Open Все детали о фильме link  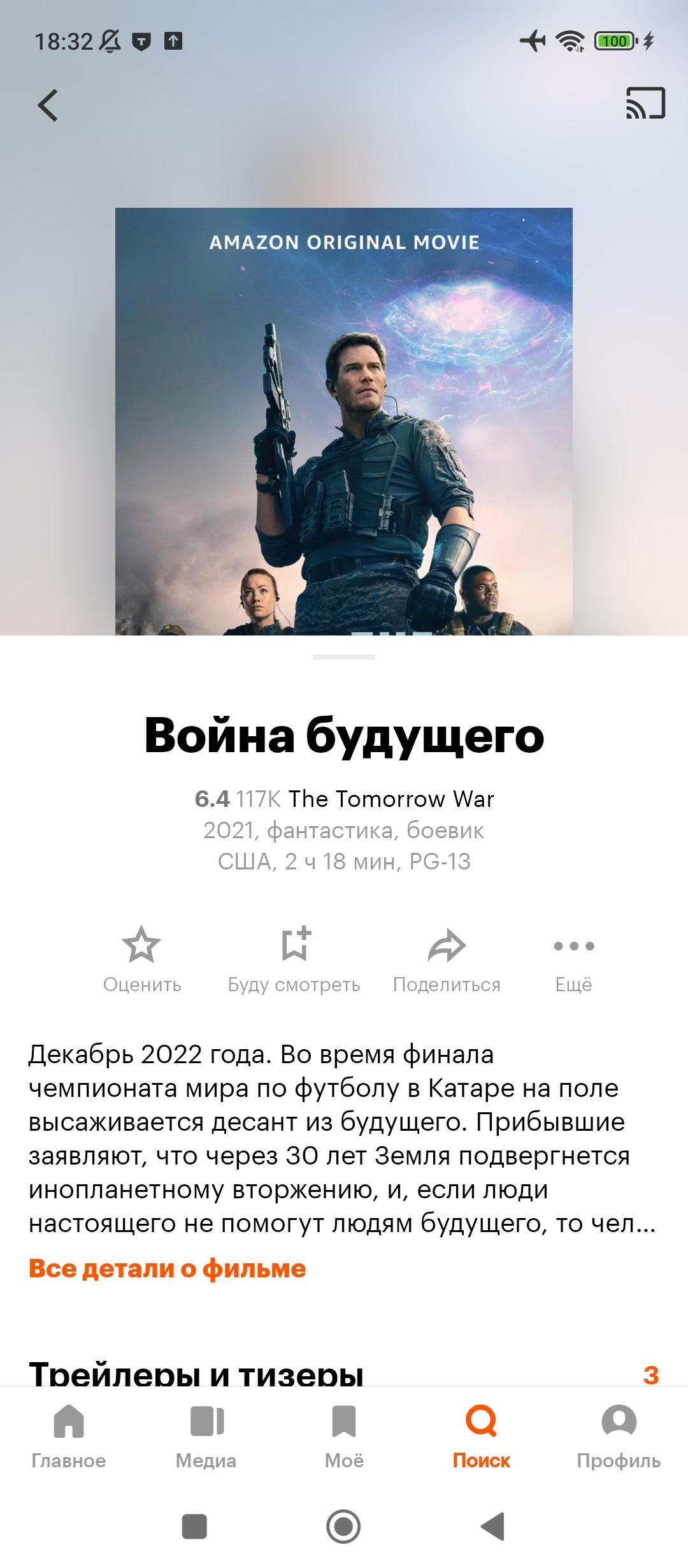[x=168, y=1268]
